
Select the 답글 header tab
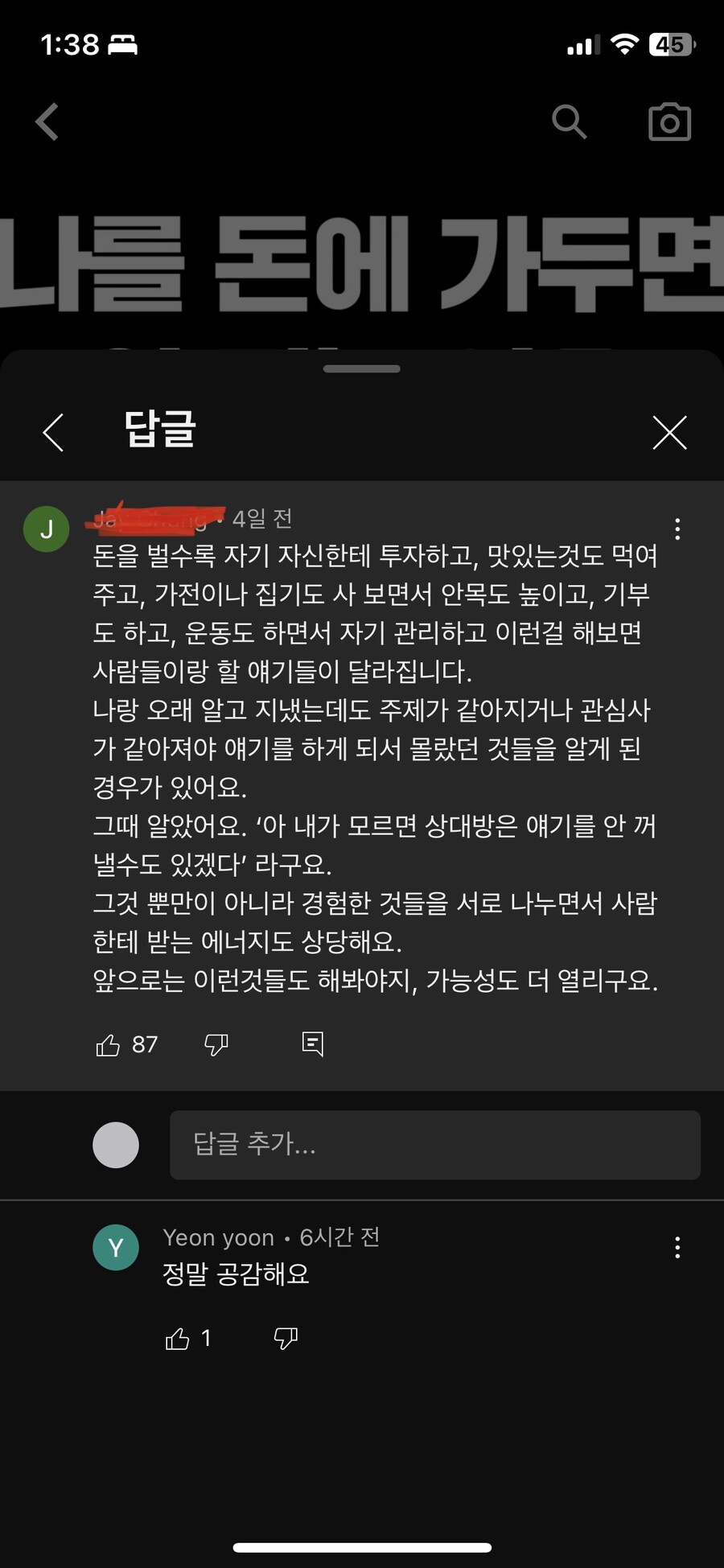tap(158, 432)
